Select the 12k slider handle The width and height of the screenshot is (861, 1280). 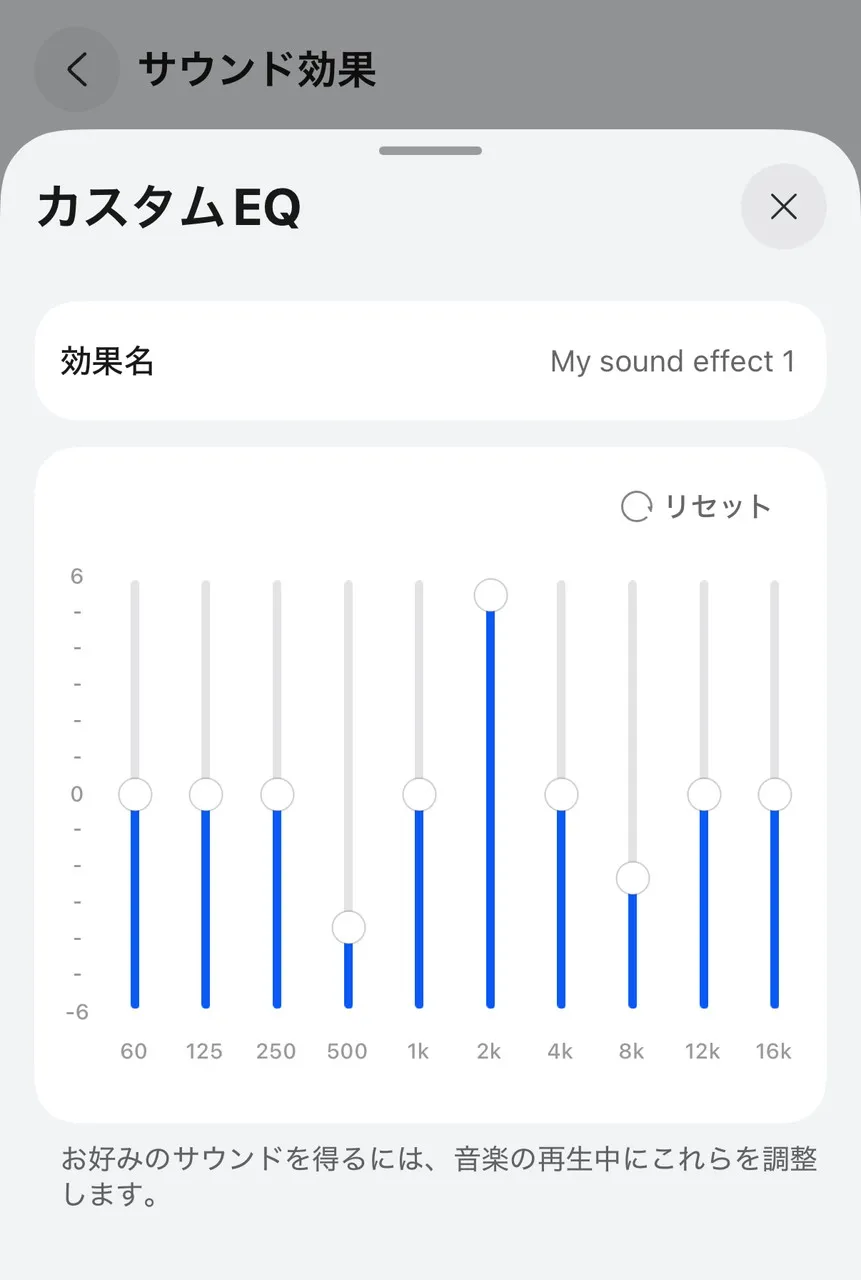point(703,795)
